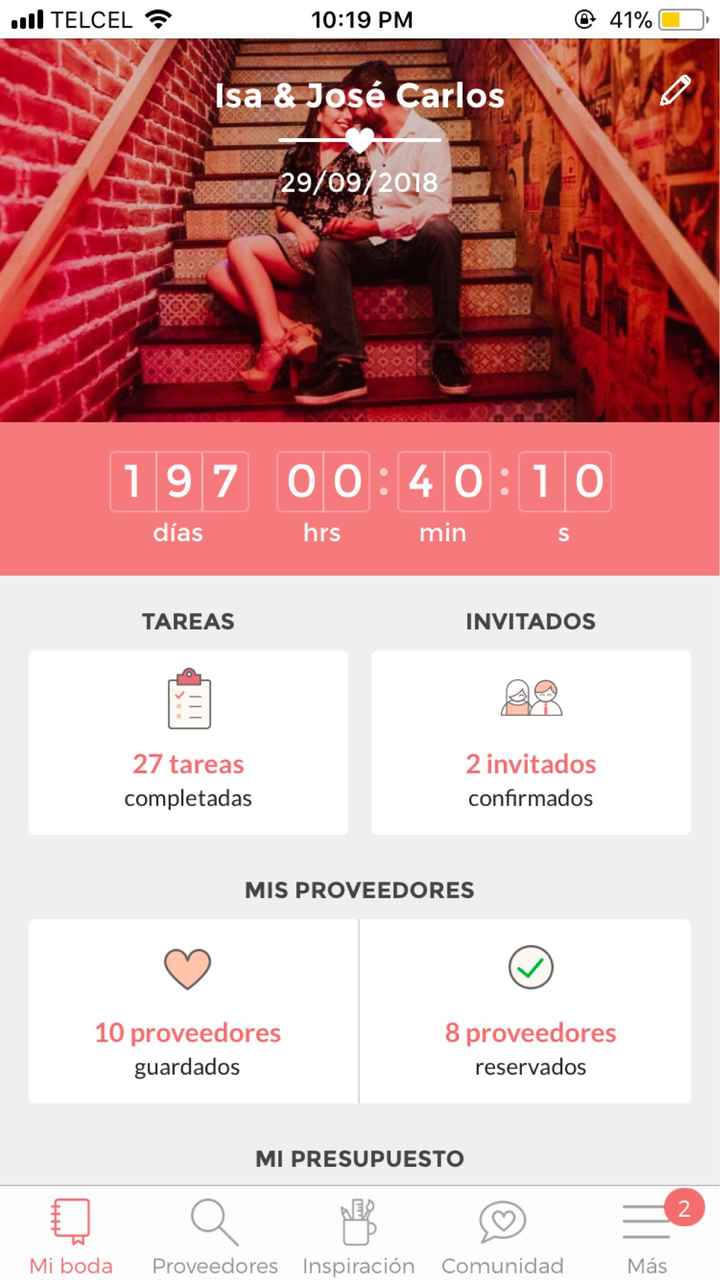Screen dimensions: 720x1280
Task: Tap the green checkmark icon for reserved providers
Action: [530, 967]
